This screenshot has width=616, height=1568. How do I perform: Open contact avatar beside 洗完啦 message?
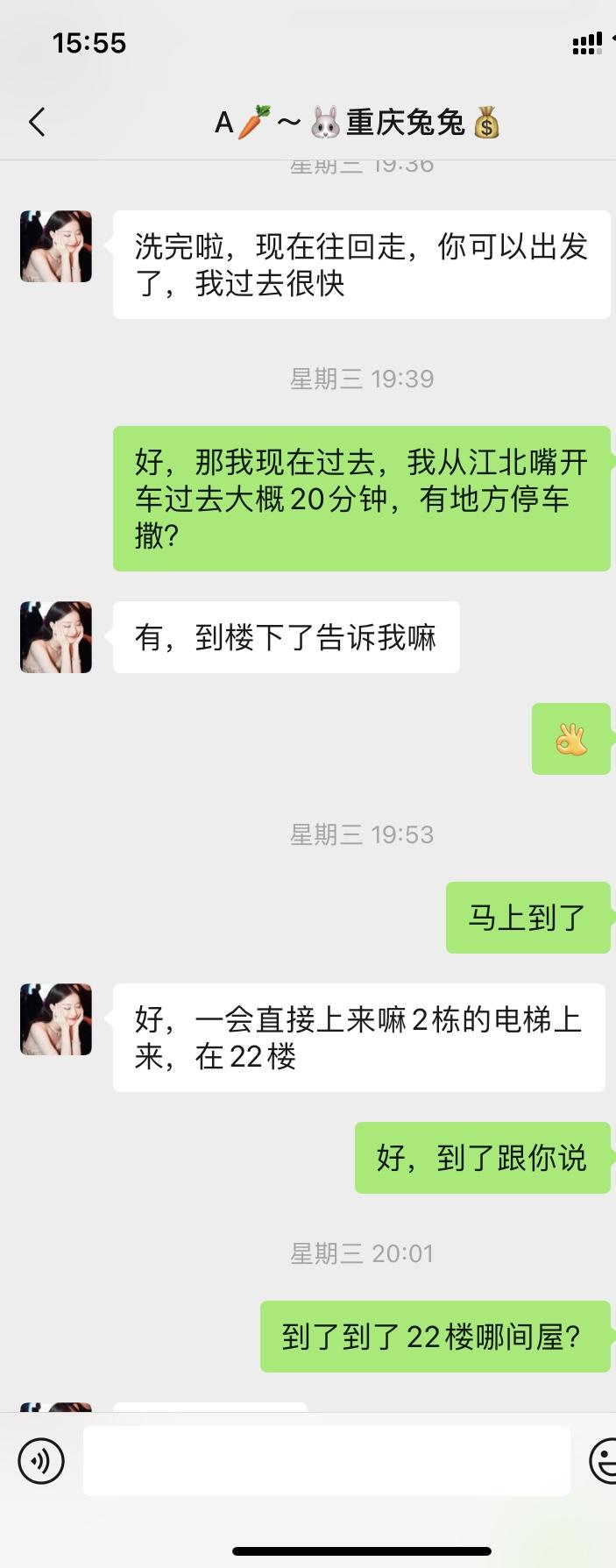click(56, 246)
